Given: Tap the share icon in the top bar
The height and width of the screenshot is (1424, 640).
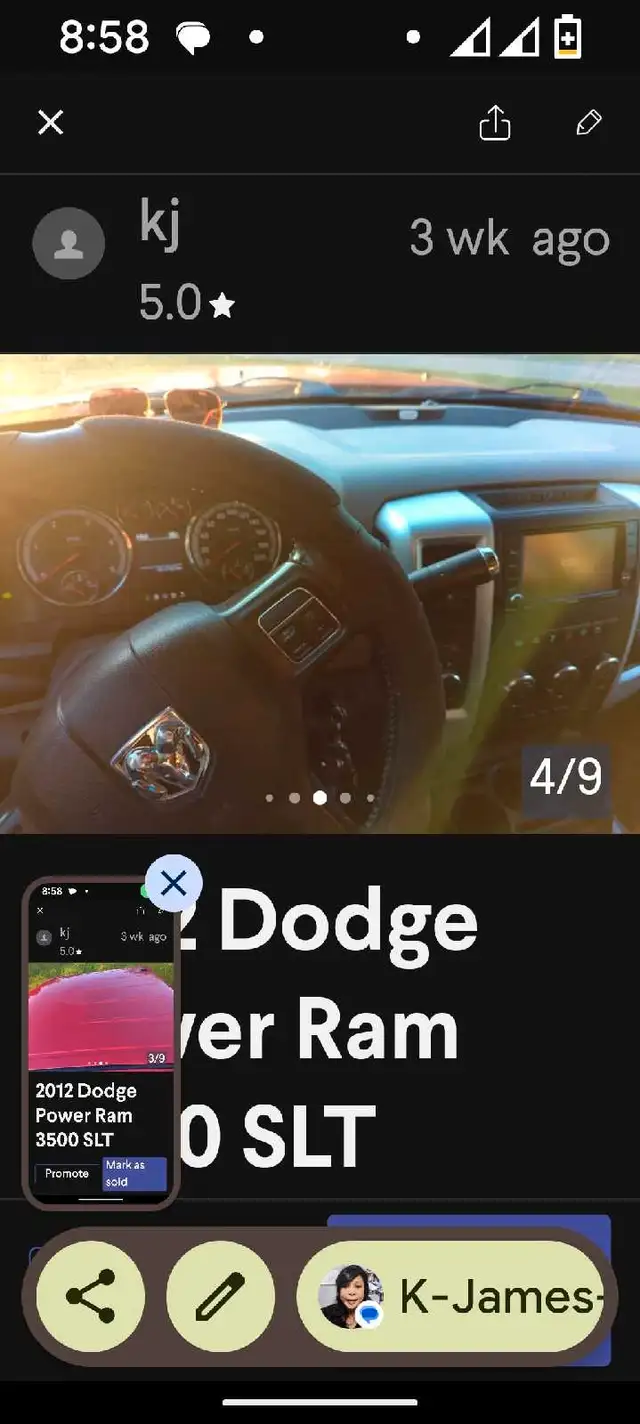Looking at the screenshot, I should pos(494,123).
